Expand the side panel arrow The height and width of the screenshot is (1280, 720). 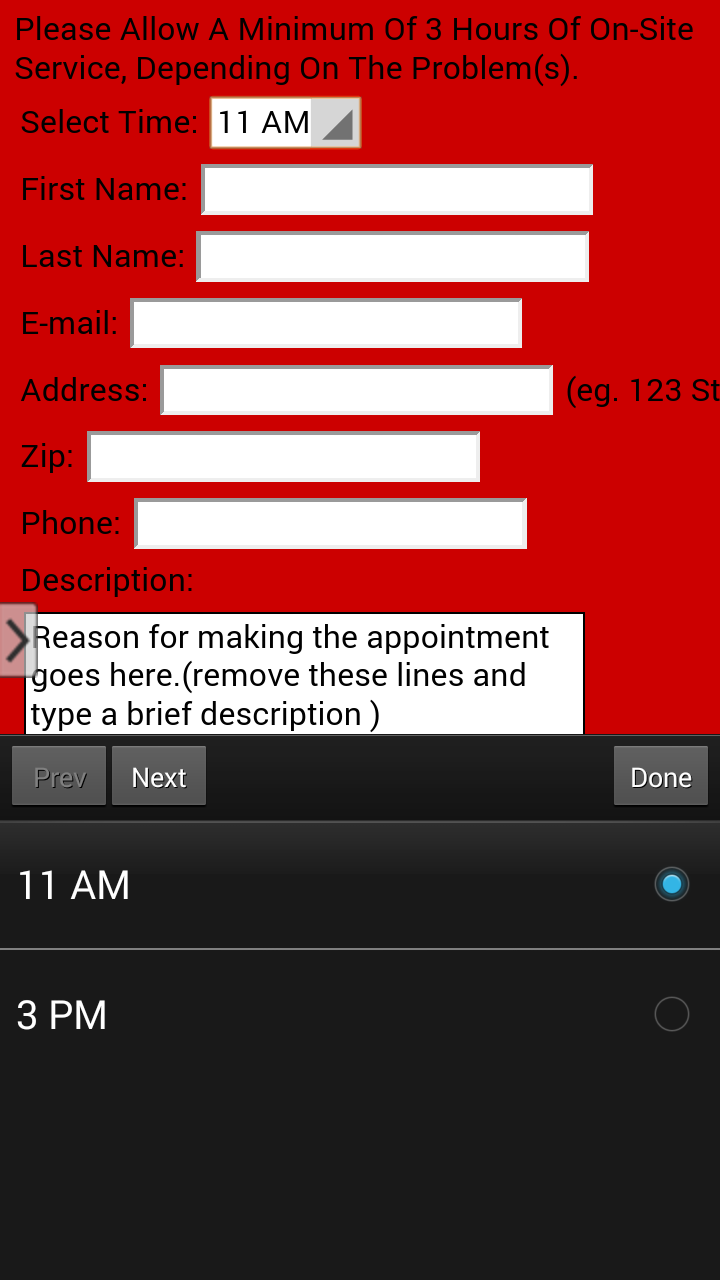pyautogui.click(x=17, y=640)
